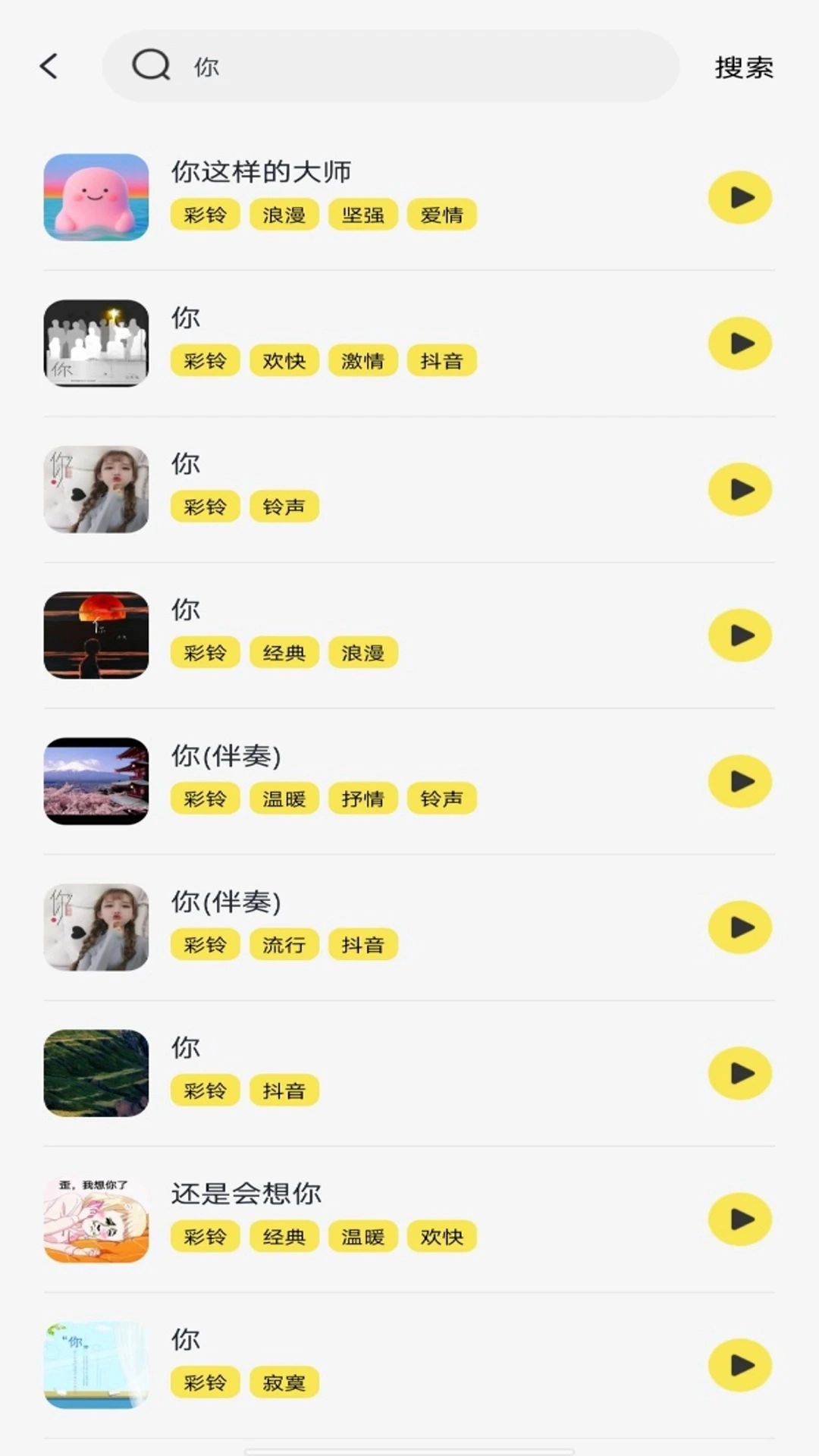The image size is (819, 1456).
Task: Go back using the top-left arrow
Action: pyautogui.click(x=49, y=67)
